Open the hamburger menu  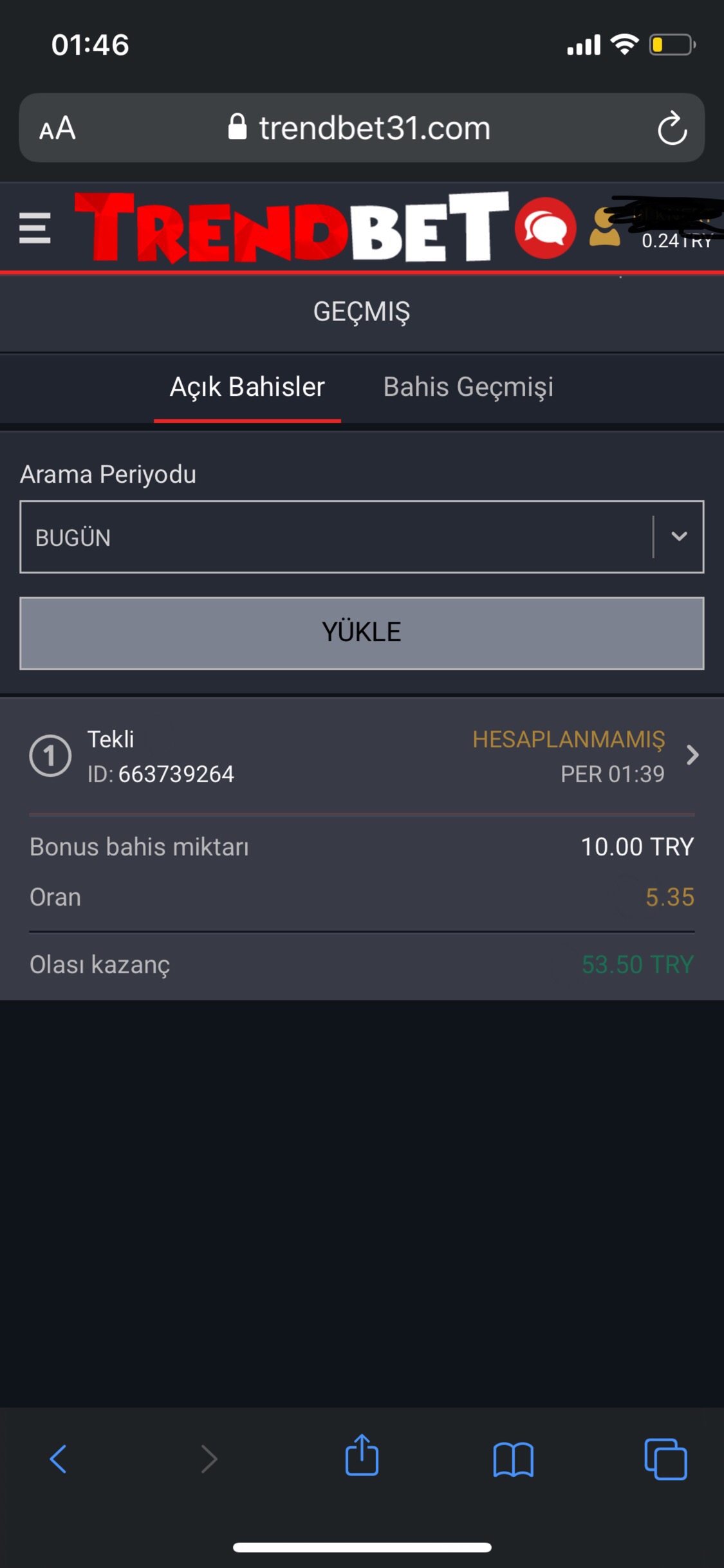35,229
